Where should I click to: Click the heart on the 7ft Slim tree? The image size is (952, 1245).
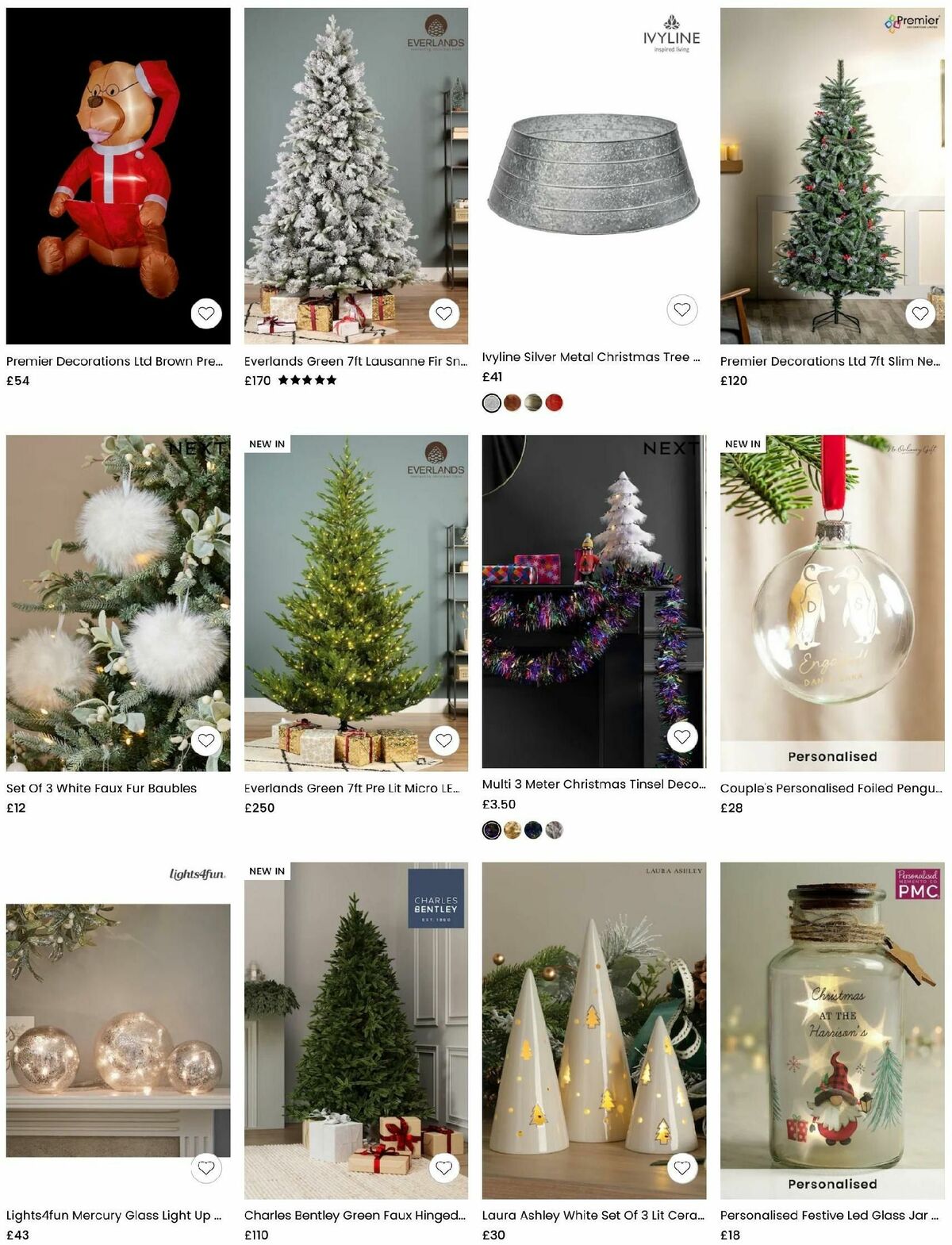pyautogui.click(x=919, y=313)
